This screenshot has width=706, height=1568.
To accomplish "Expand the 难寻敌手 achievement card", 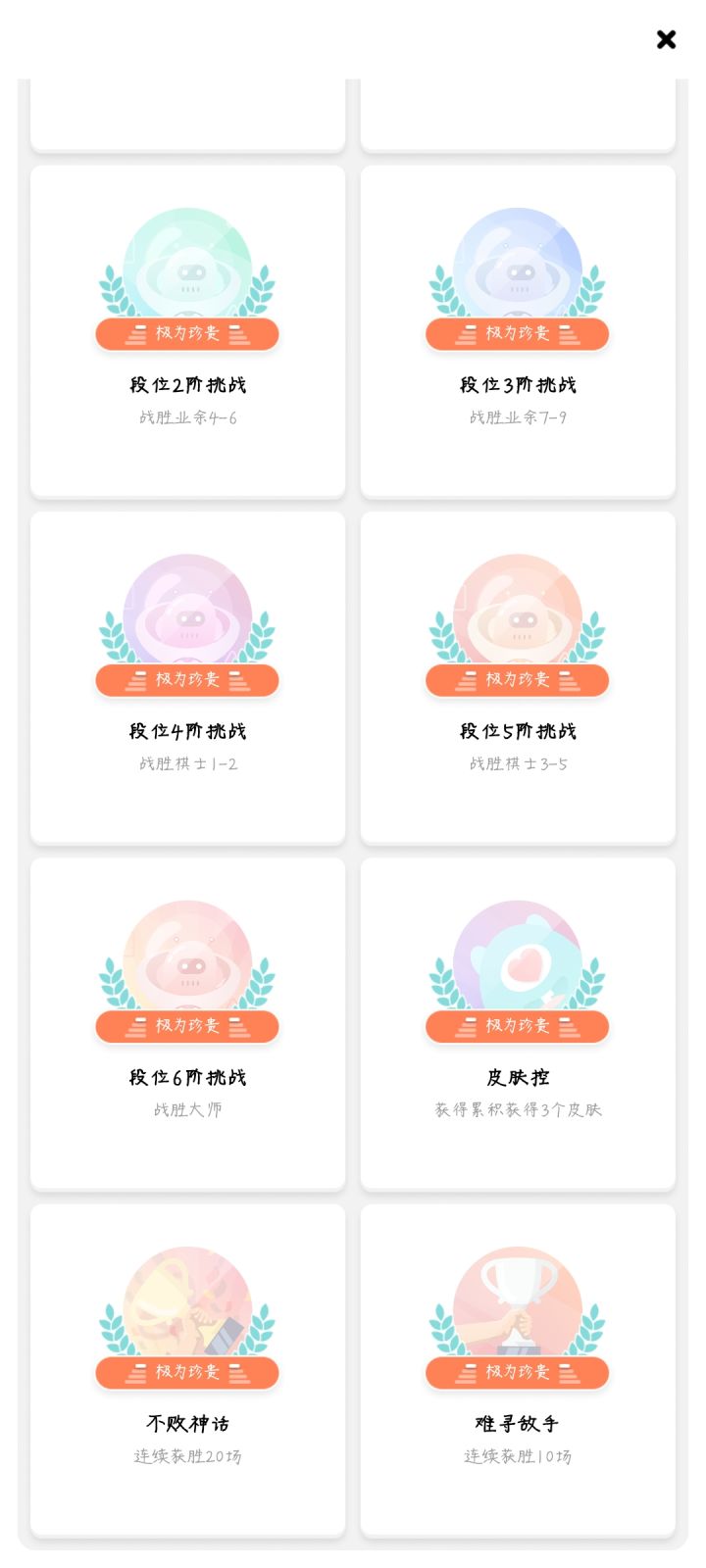I will 518,1370.
